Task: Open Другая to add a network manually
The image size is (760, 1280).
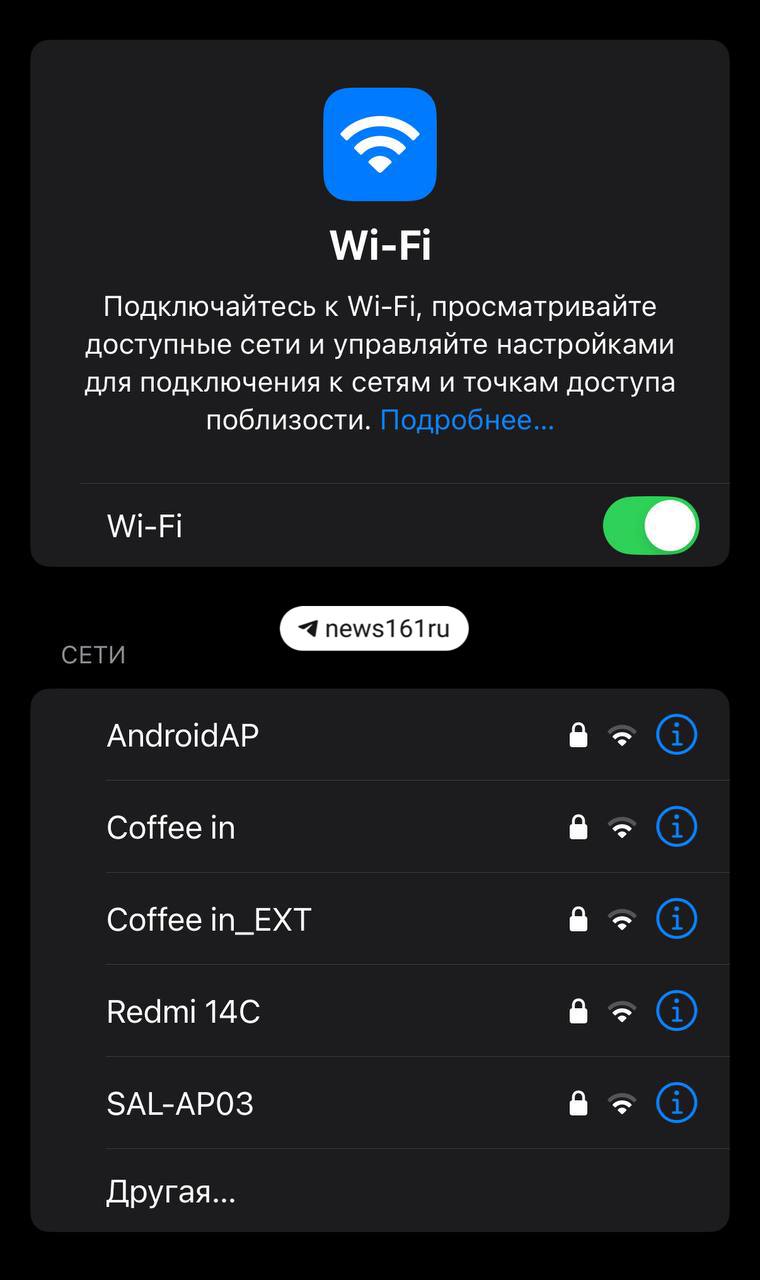Action: 380,1191
